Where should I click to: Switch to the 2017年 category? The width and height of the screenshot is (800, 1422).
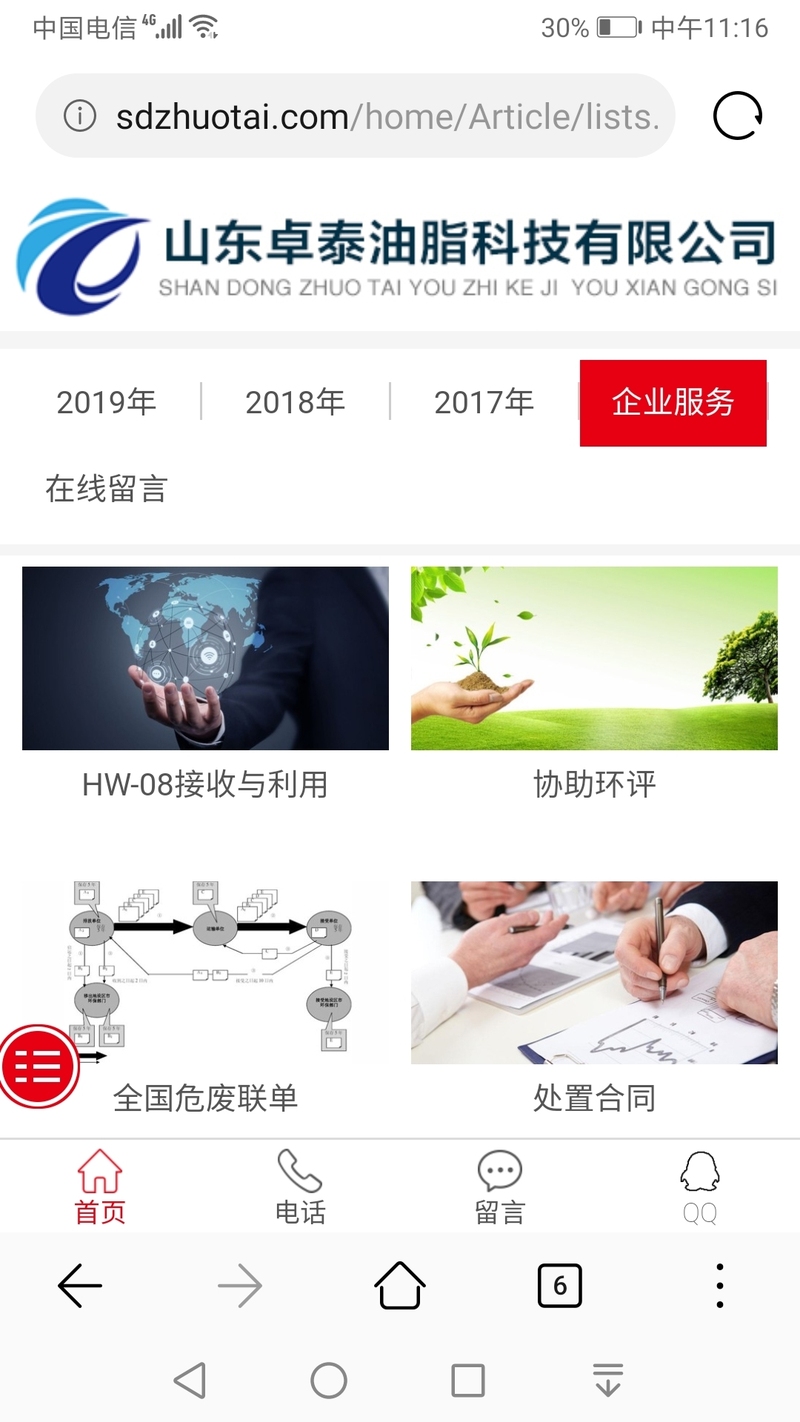(484, 402)
